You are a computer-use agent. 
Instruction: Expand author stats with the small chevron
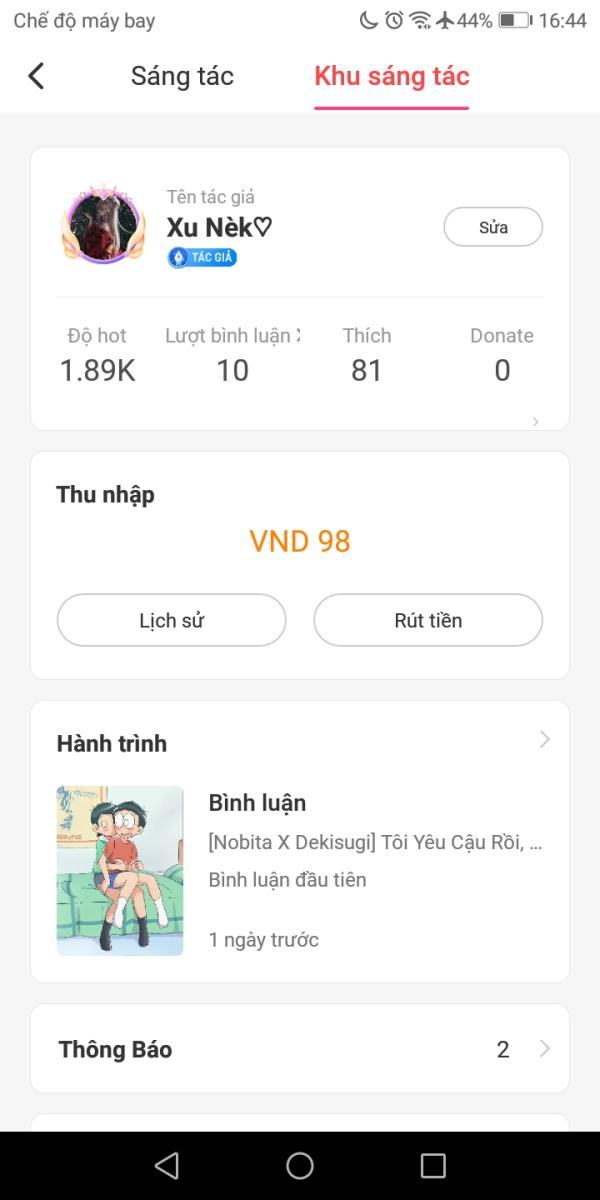[536, 421]
